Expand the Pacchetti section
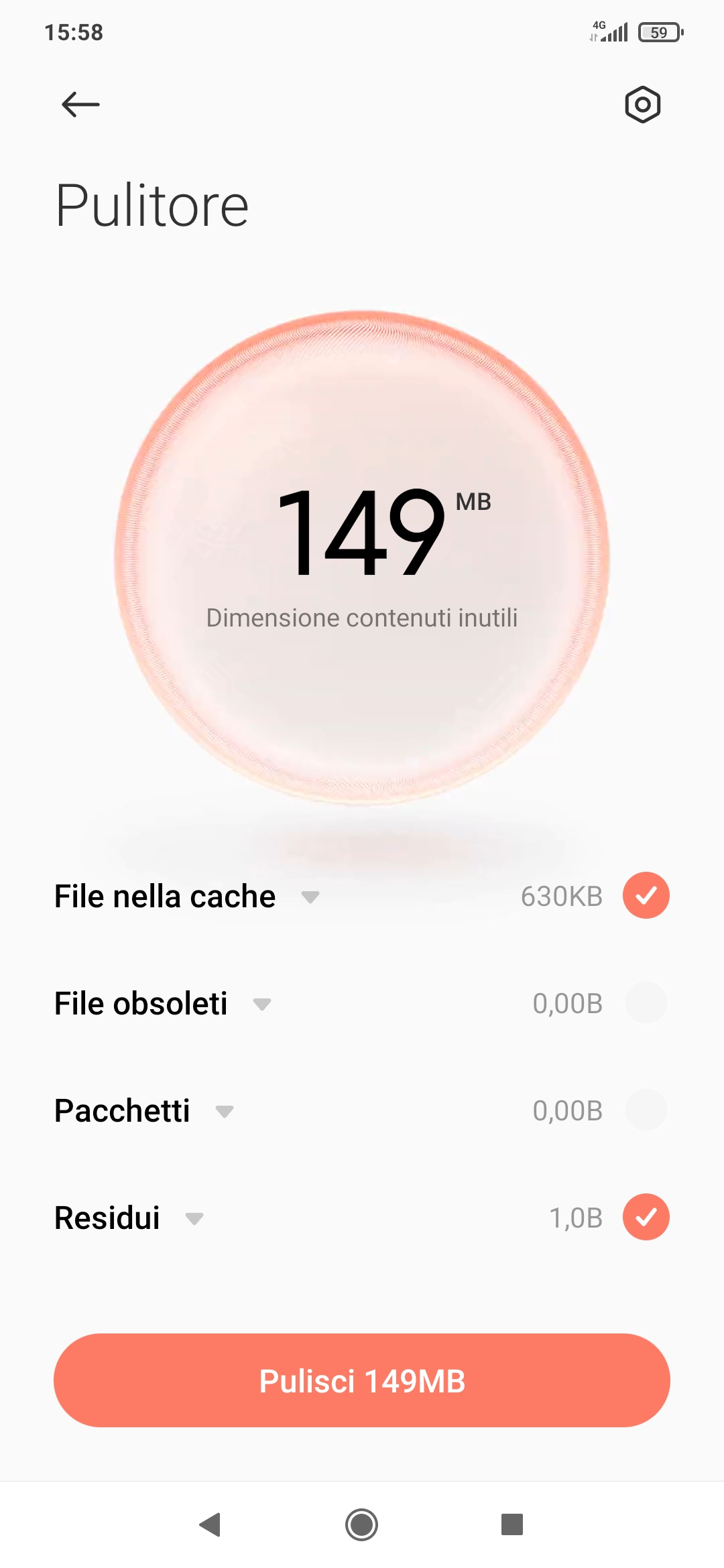 pyautogui.click(x=224, y=1112)
